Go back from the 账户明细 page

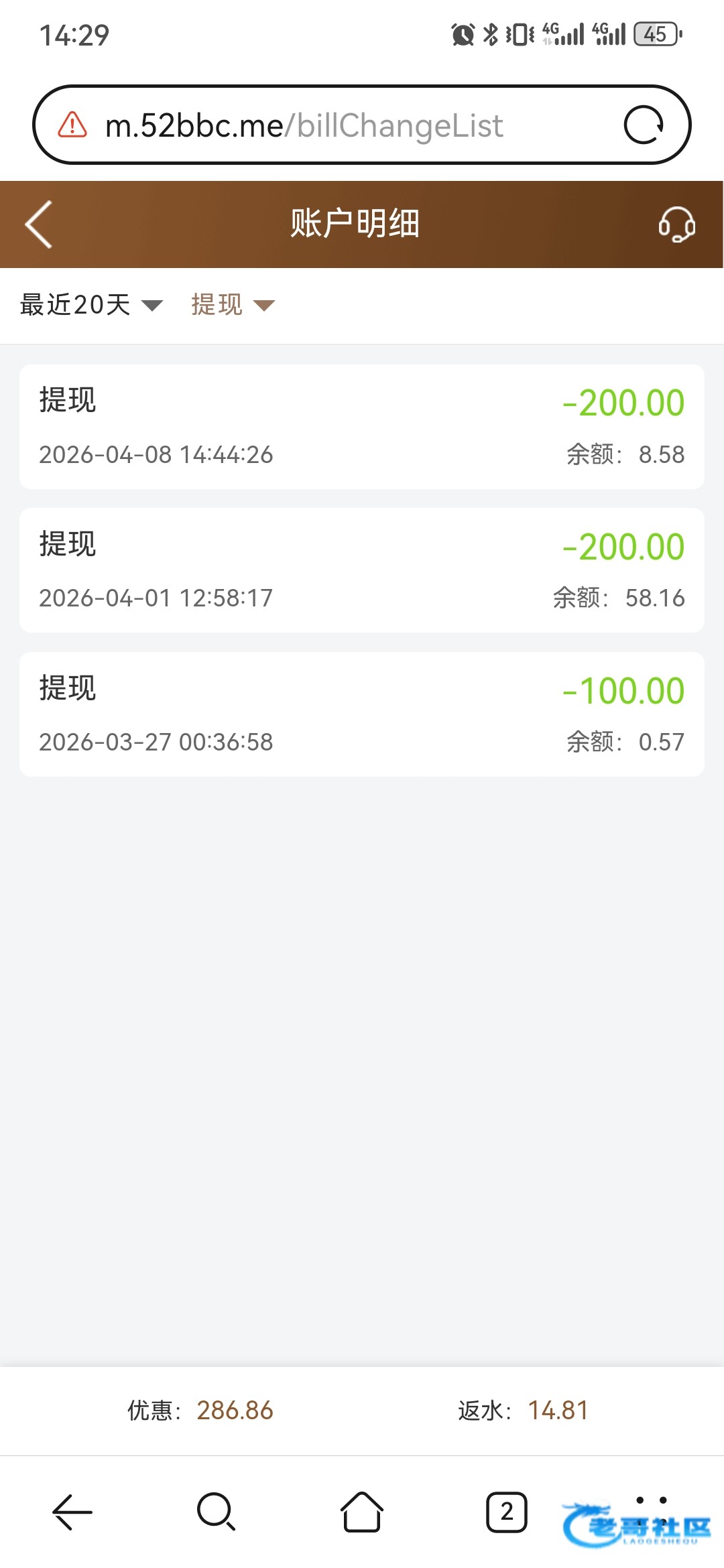click(x=38, y=224)
